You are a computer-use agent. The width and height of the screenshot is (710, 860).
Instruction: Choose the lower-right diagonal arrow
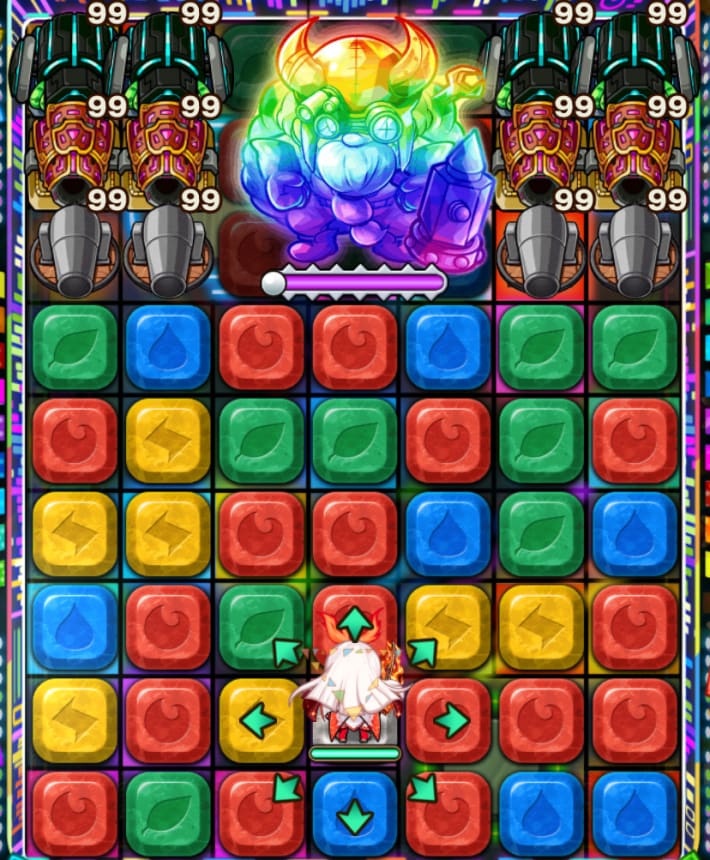pyautogui.click(x=422, y=787)
